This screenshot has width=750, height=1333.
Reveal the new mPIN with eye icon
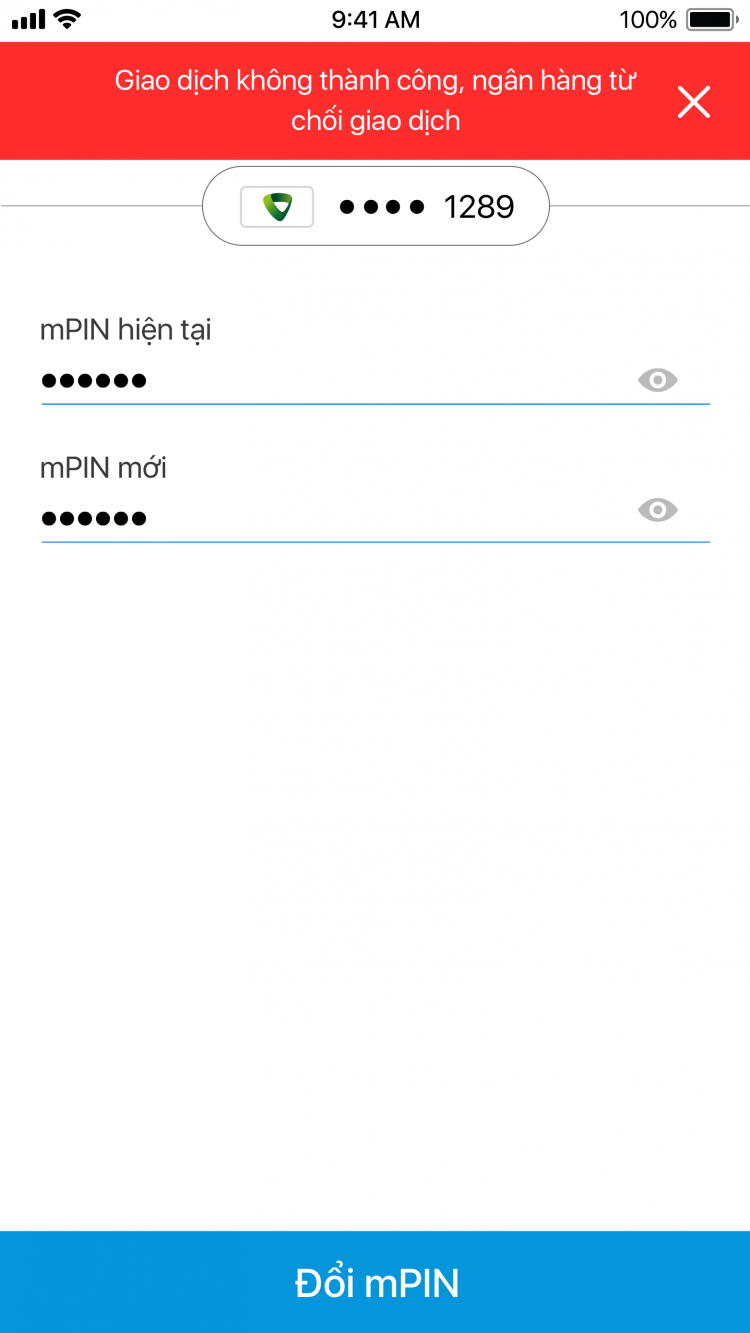(x=657, y=510)
